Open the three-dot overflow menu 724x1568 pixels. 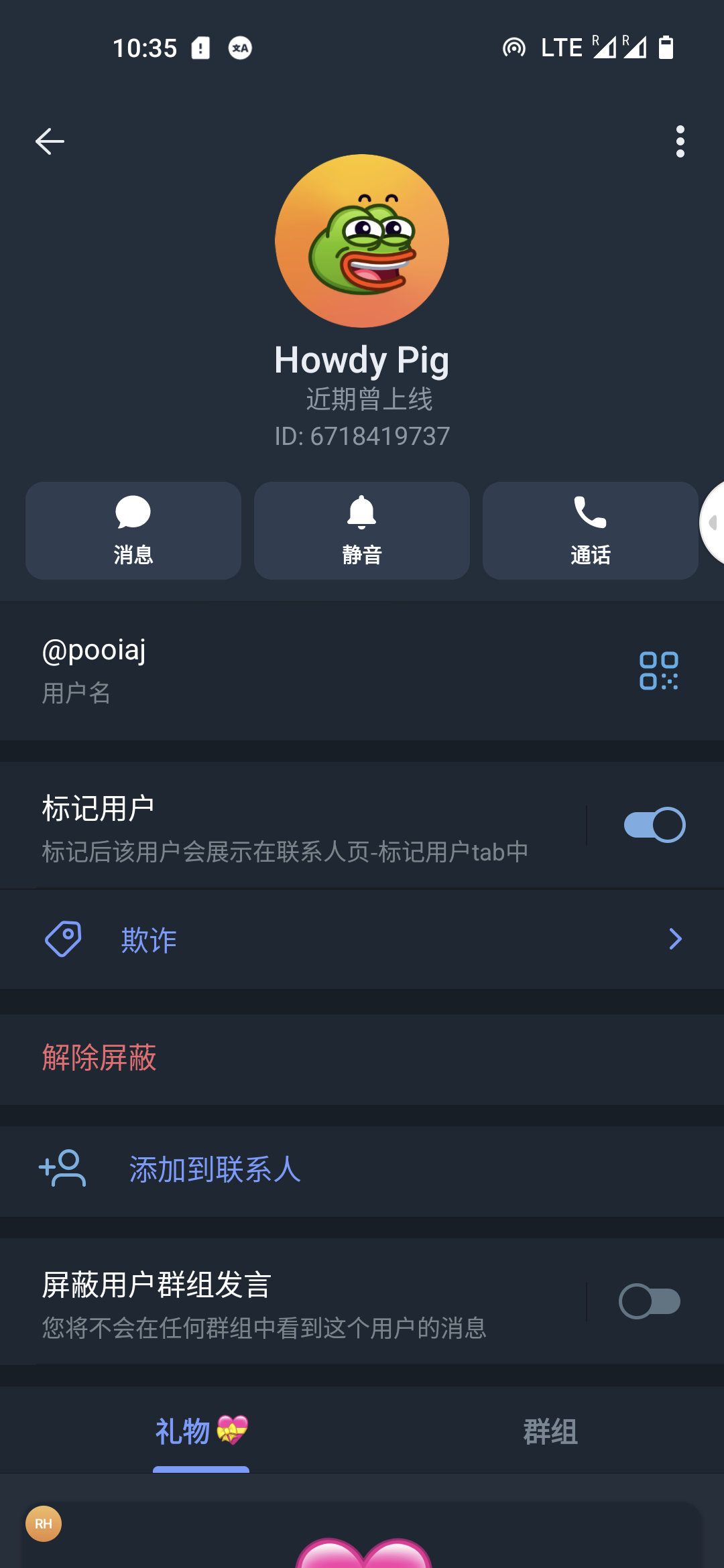(680, 140)
